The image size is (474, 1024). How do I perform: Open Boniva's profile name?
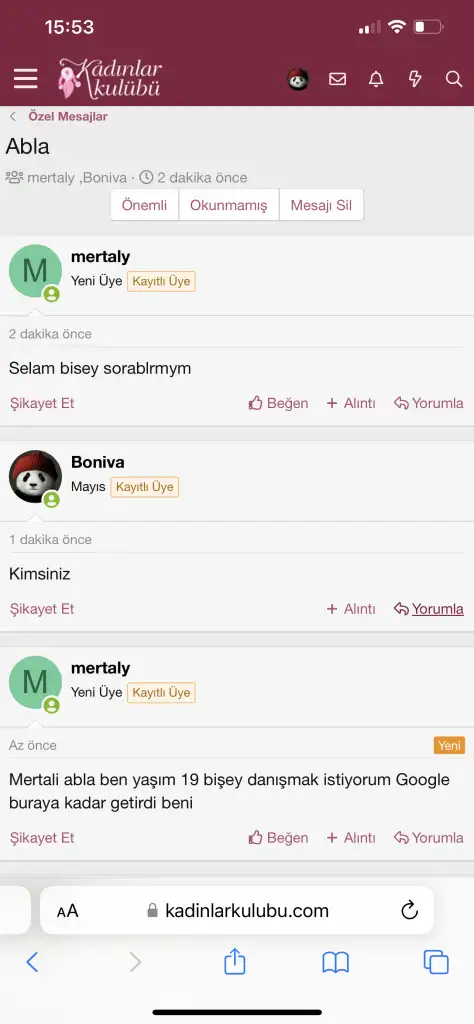pyautogui.click(x=97, y=462)
